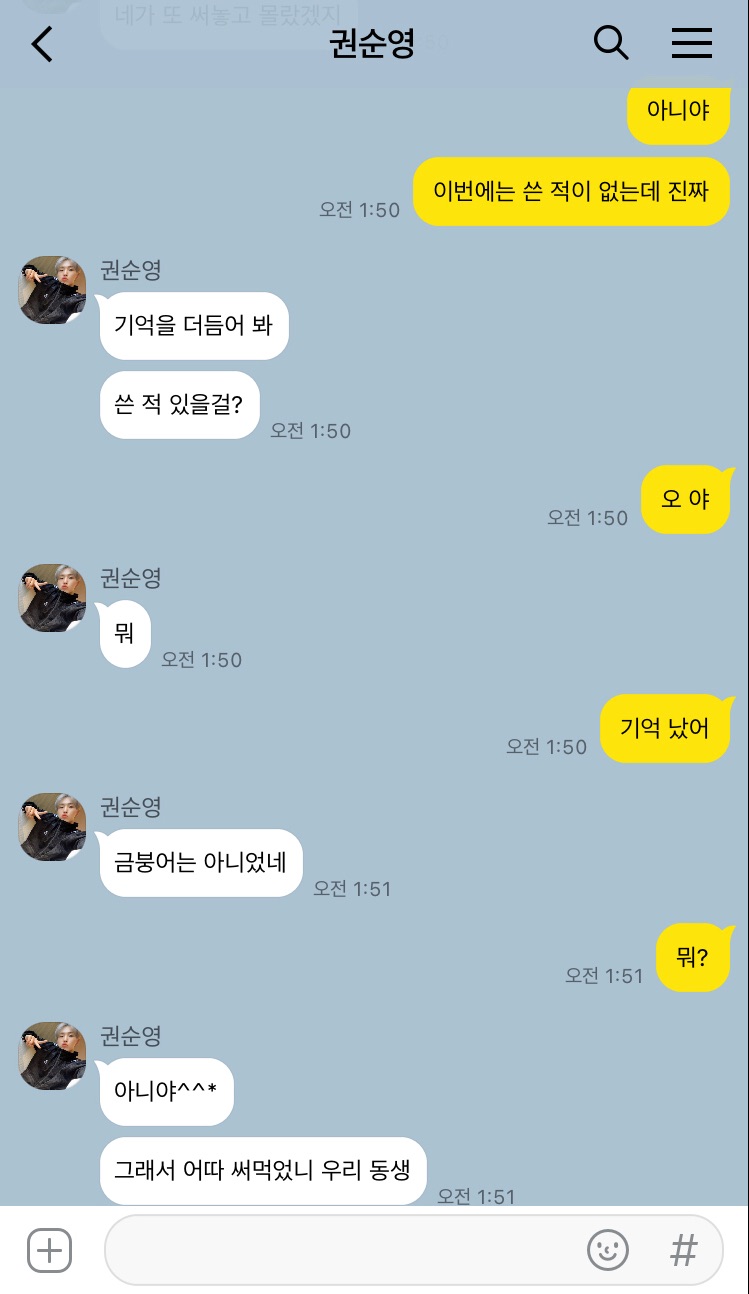The width and height of the screenshot is (749, 1294).
Task: Tap the plus attachment icon near input field
Action: pos(48,1250)
